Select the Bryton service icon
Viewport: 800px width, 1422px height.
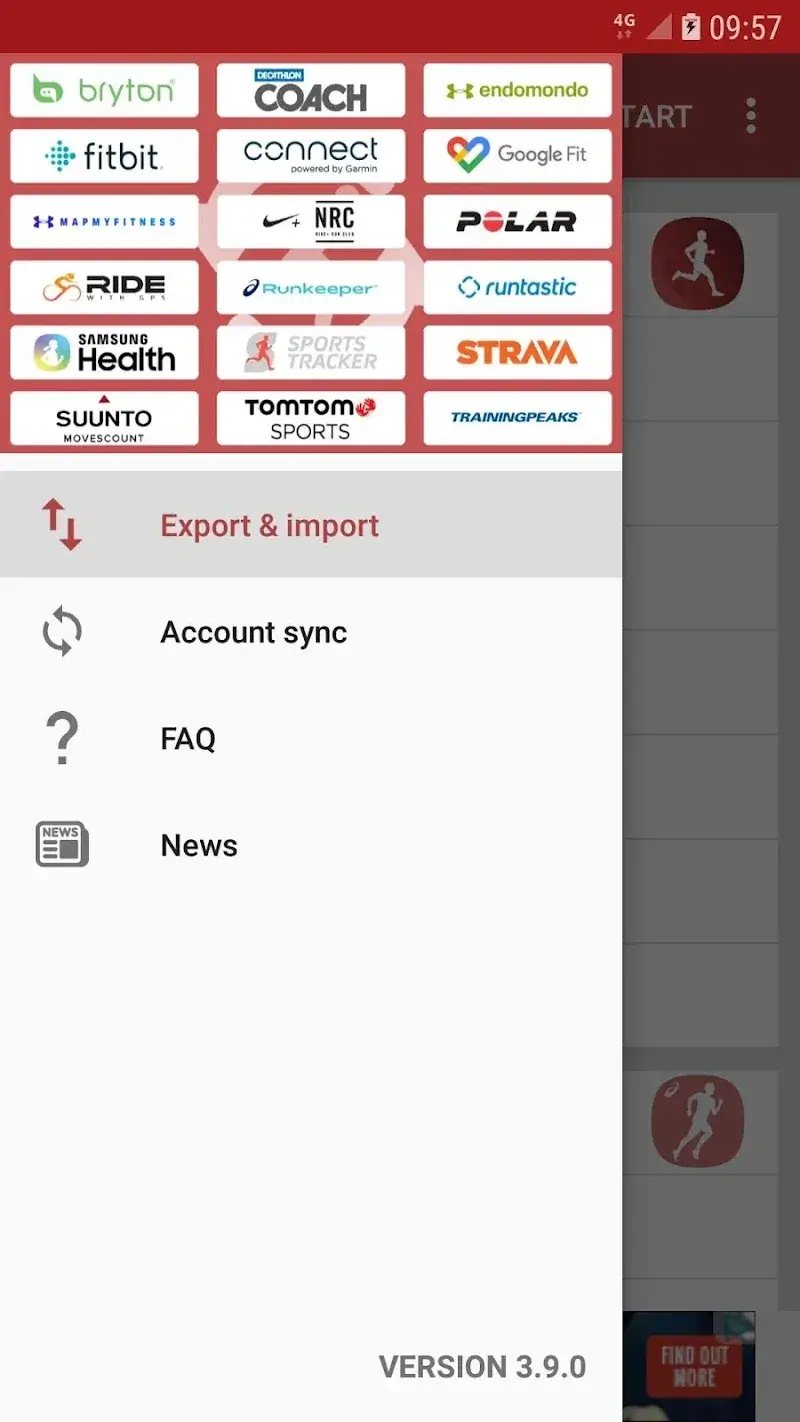(x=104, y=90)
